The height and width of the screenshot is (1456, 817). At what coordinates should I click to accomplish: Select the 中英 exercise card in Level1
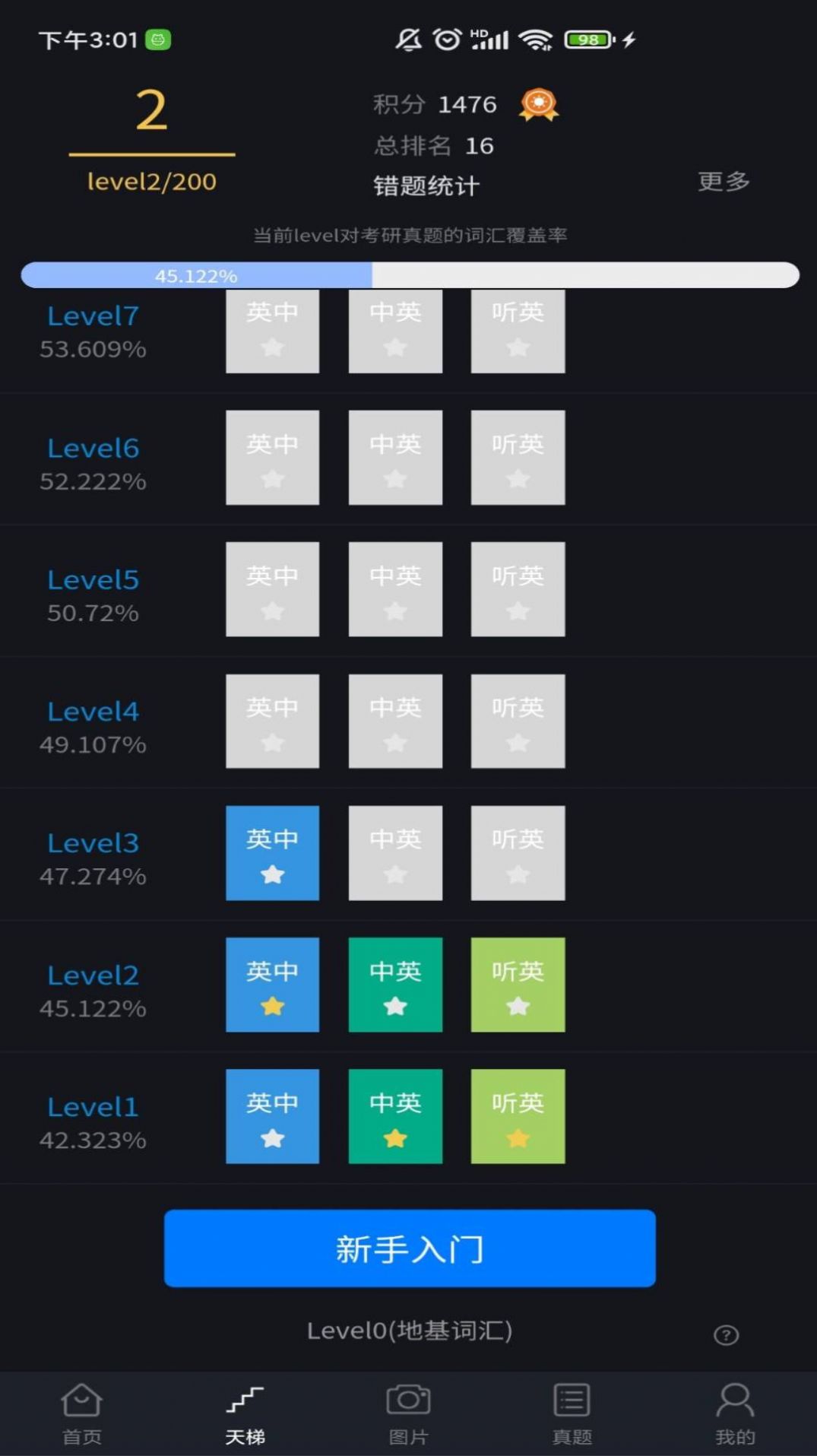(x=394, y=1116)
